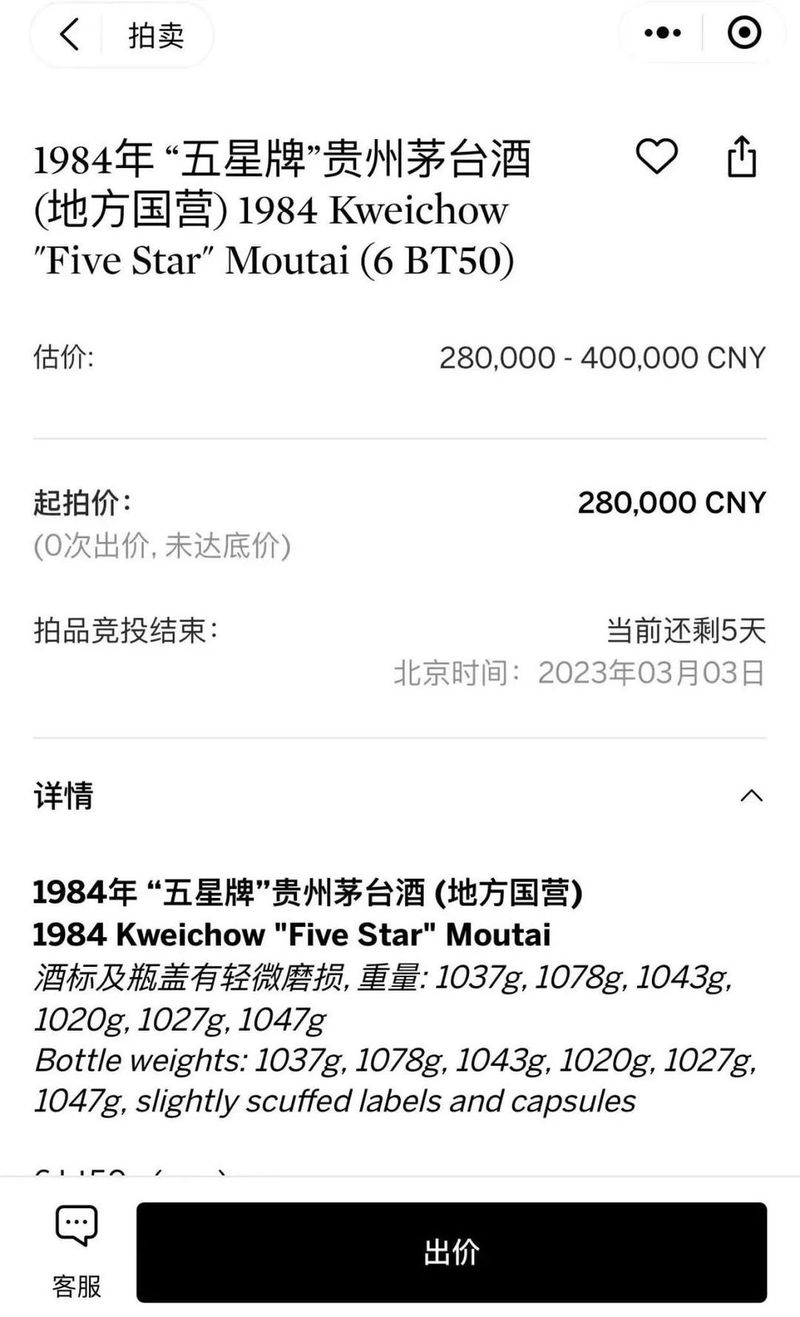Close the mini program with the target icon

coord(744,34)
